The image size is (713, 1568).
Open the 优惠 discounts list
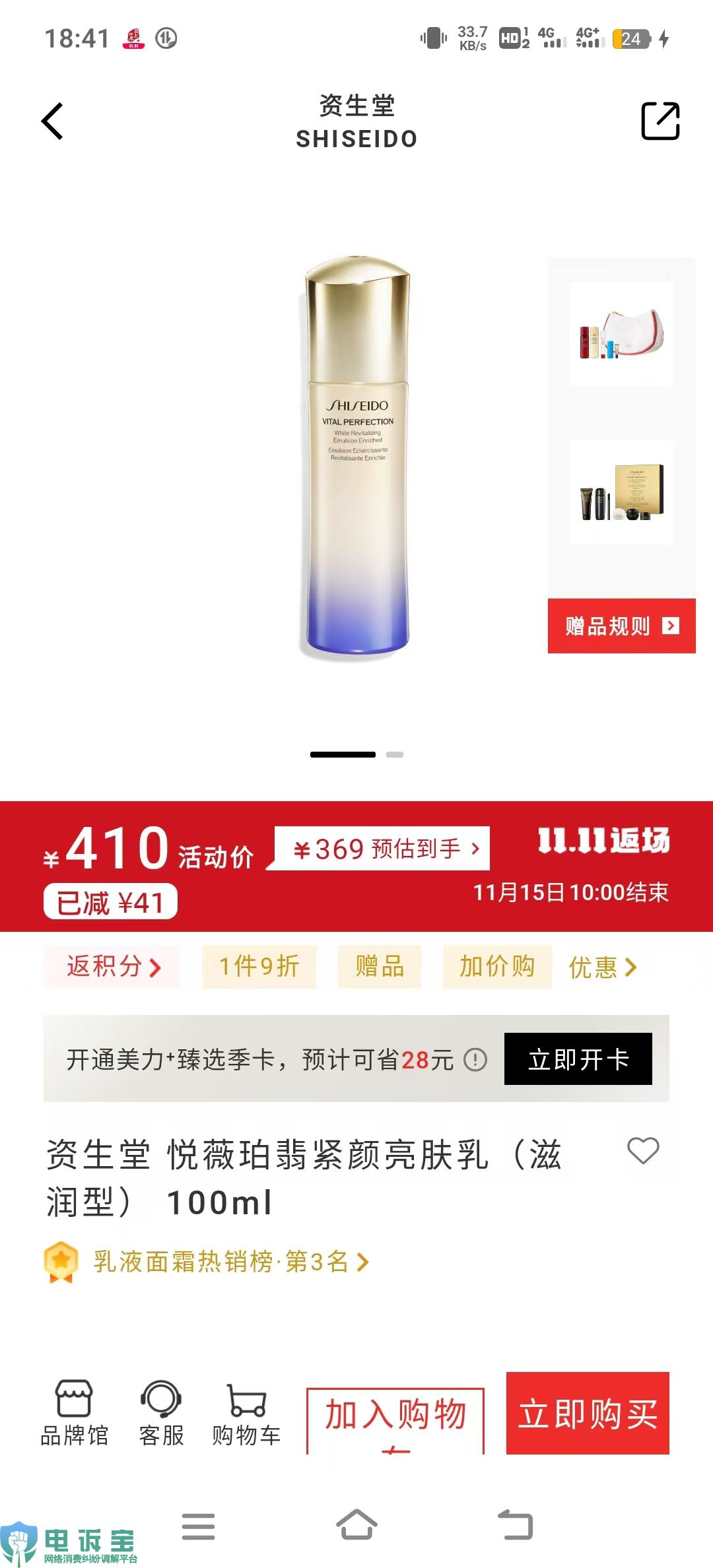click(602, 967)
